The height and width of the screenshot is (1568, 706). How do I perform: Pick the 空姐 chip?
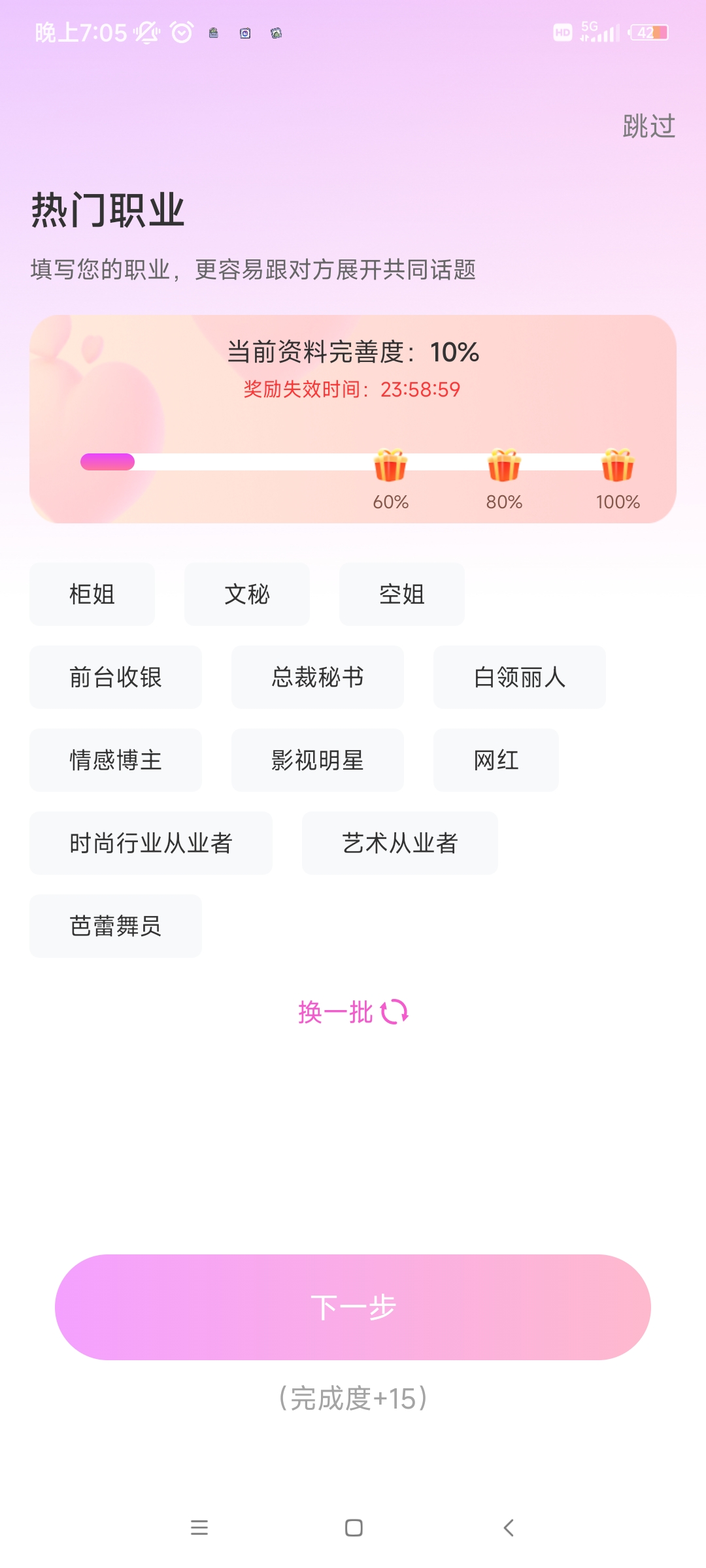coord(402,595)
